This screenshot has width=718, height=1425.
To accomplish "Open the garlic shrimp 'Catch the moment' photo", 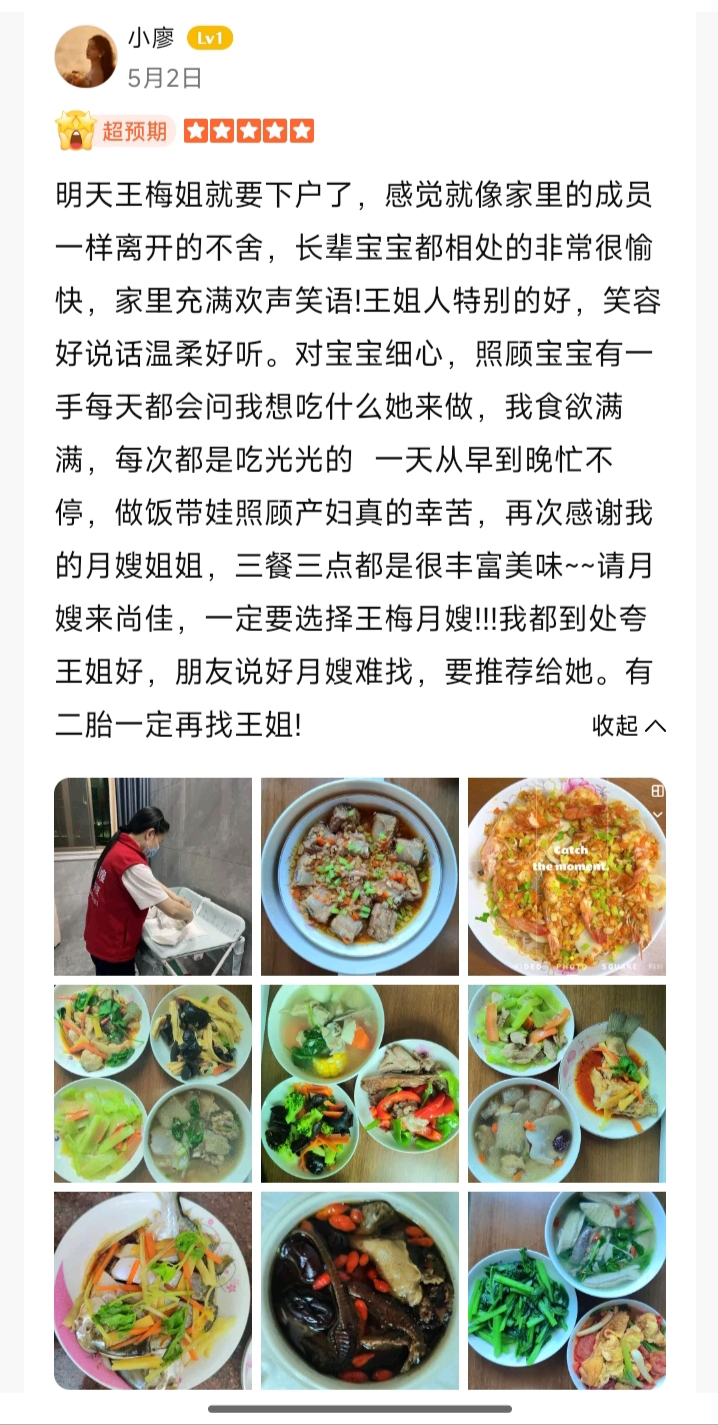I will pos(567,876).
